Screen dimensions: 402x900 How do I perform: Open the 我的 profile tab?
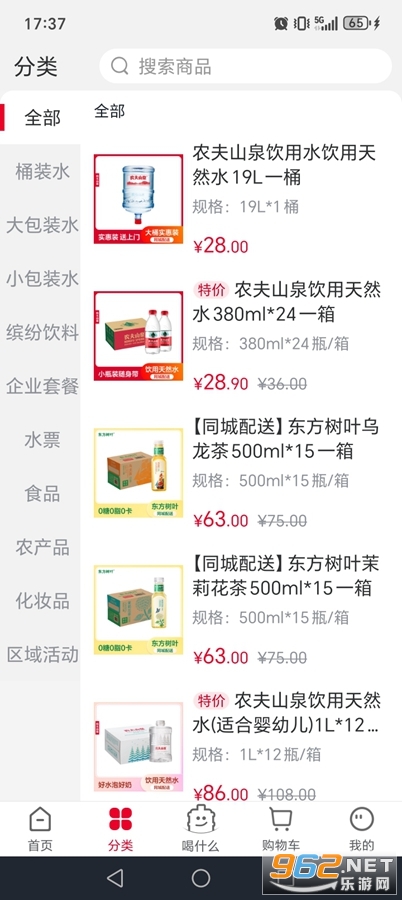362,829
